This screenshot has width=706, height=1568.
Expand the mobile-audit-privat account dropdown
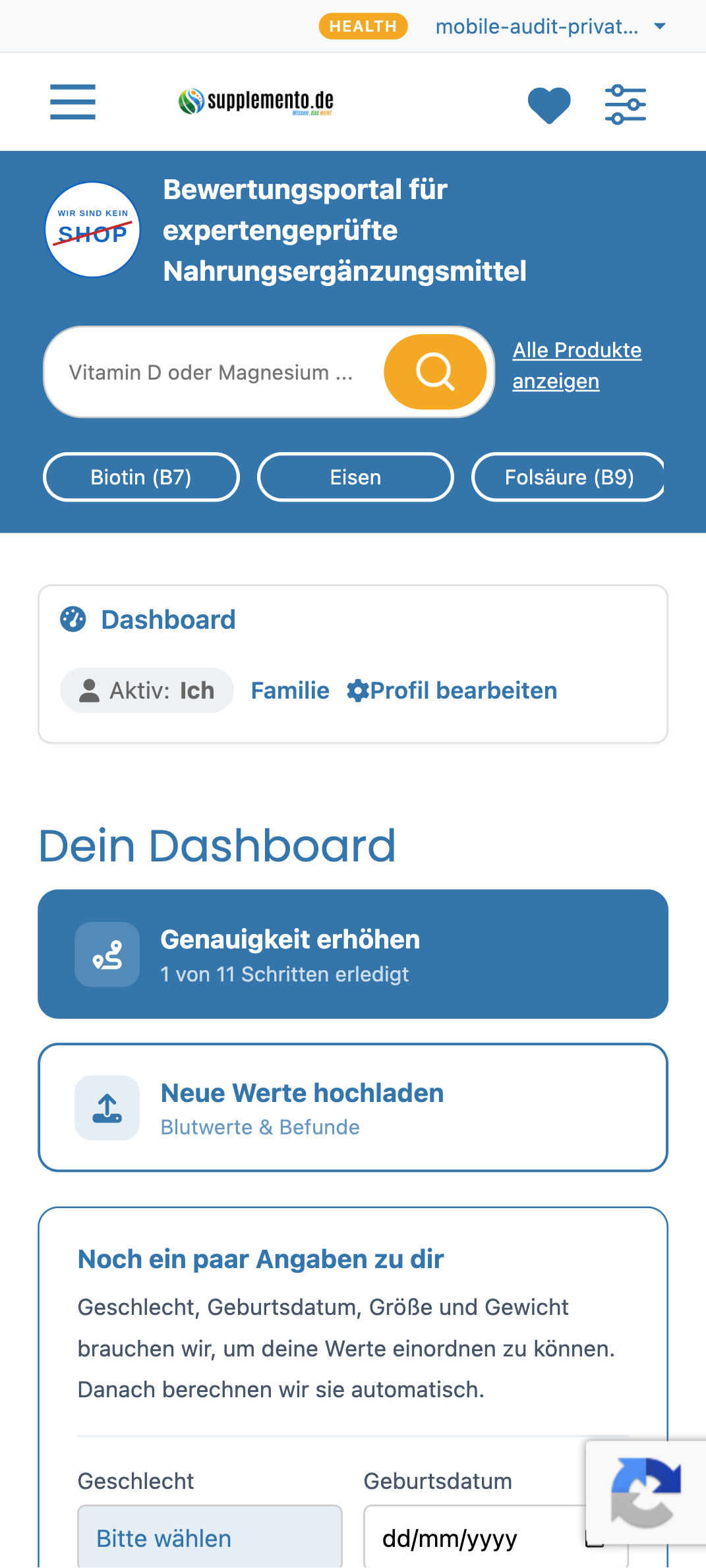[550, 26]
